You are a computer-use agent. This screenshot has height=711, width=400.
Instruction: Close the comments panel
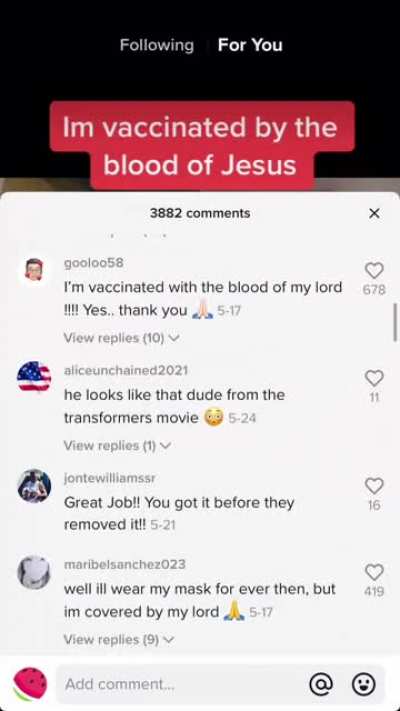tap(374, 213)
